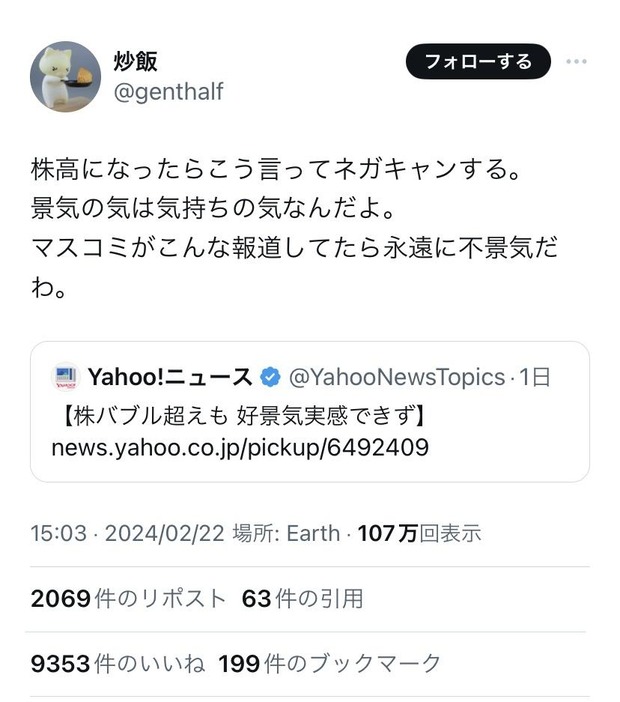
Task: Open the quoted Yahoo!ニュース post card
Action: [309, 412]
